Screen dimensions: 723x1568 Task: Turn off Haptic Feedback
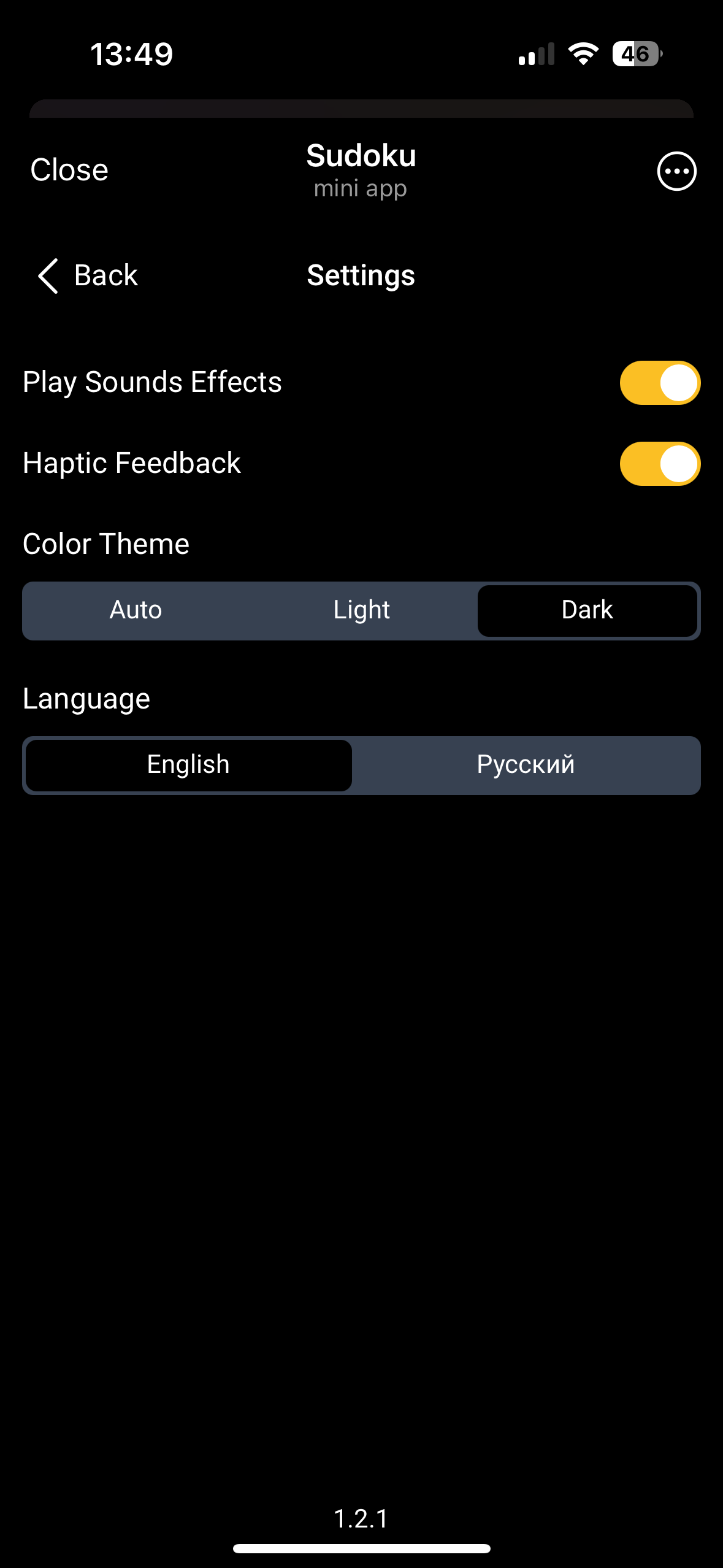(660, 464)
